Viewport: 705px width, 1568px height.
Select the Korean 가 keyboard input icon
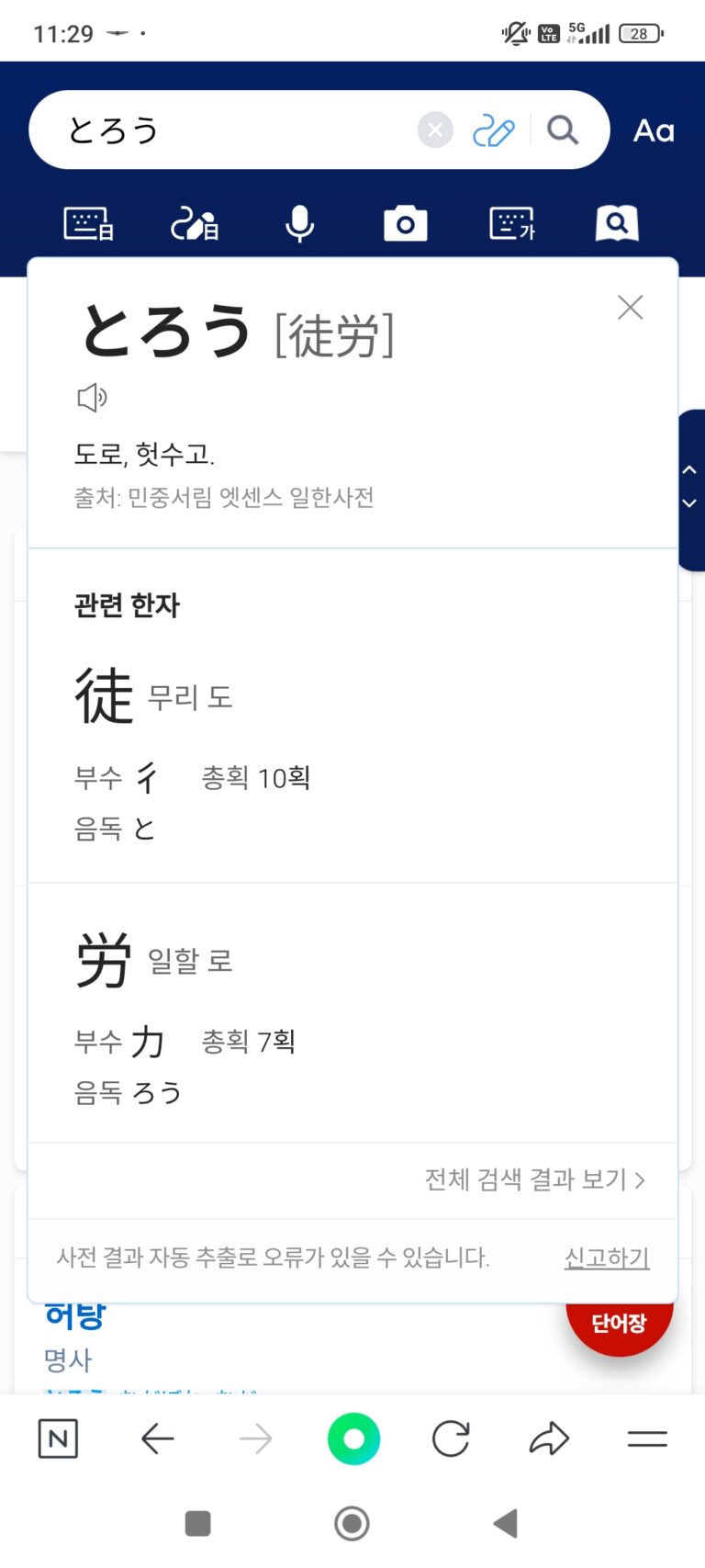(x=512, y=223)
